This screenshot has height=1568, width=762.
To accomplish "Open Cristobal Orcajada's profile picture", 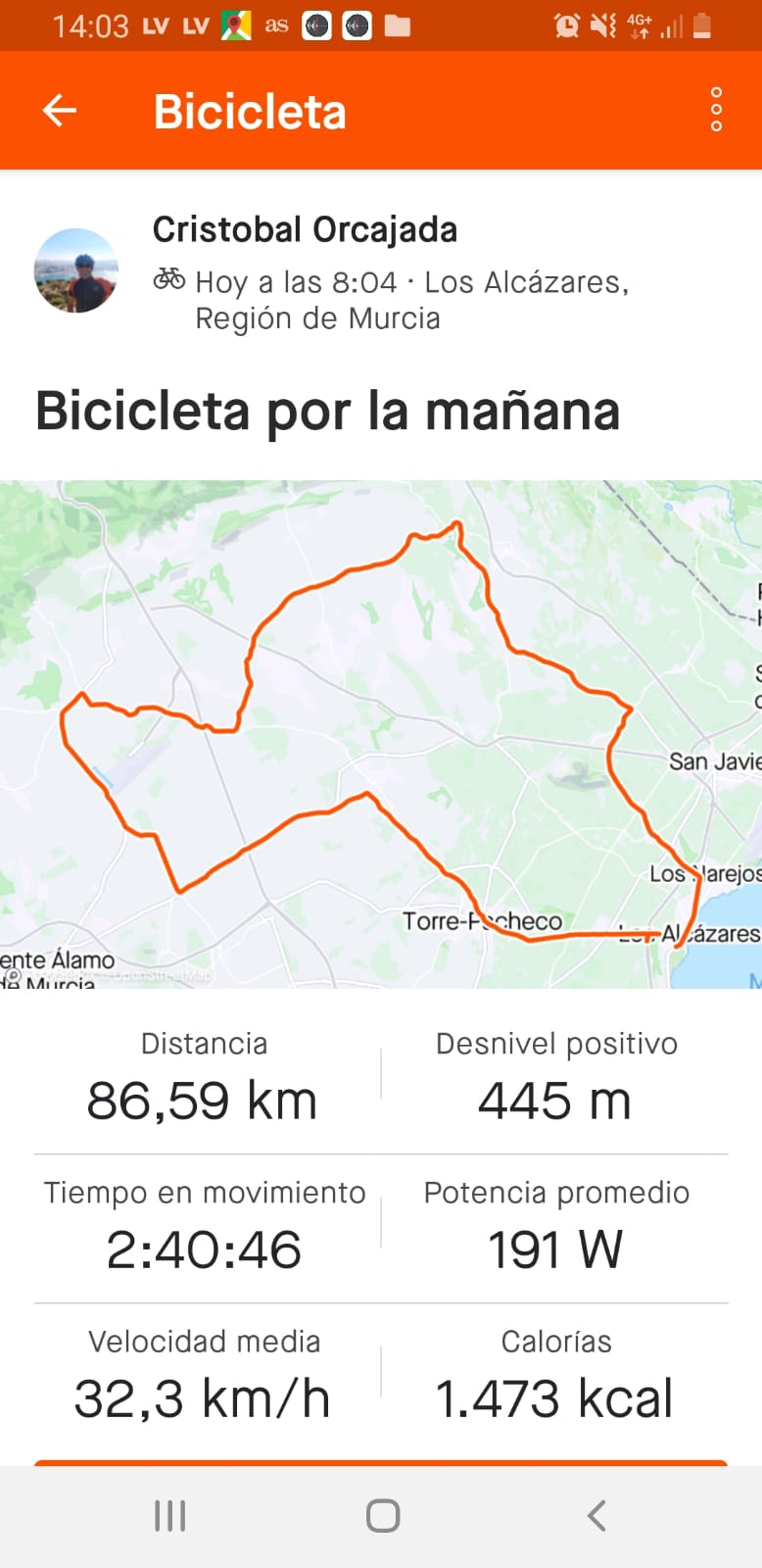I will click(x=76, y=270).
